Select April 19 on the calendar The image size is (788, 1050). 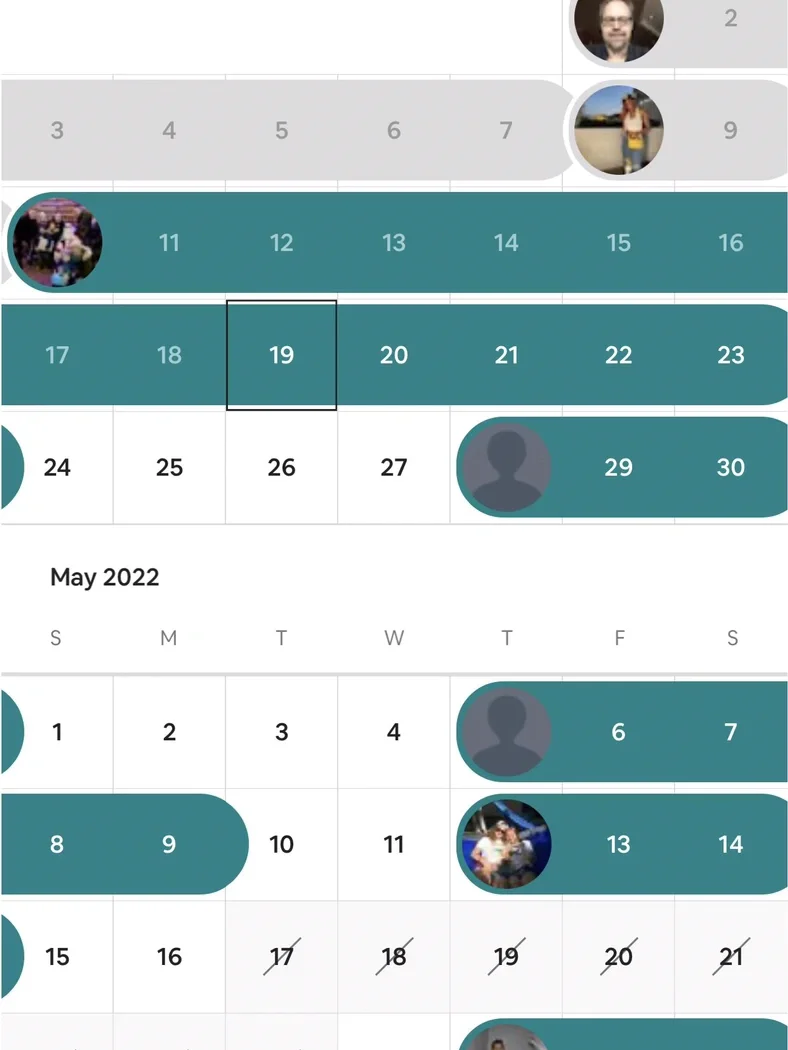click(x=281, y=355)
